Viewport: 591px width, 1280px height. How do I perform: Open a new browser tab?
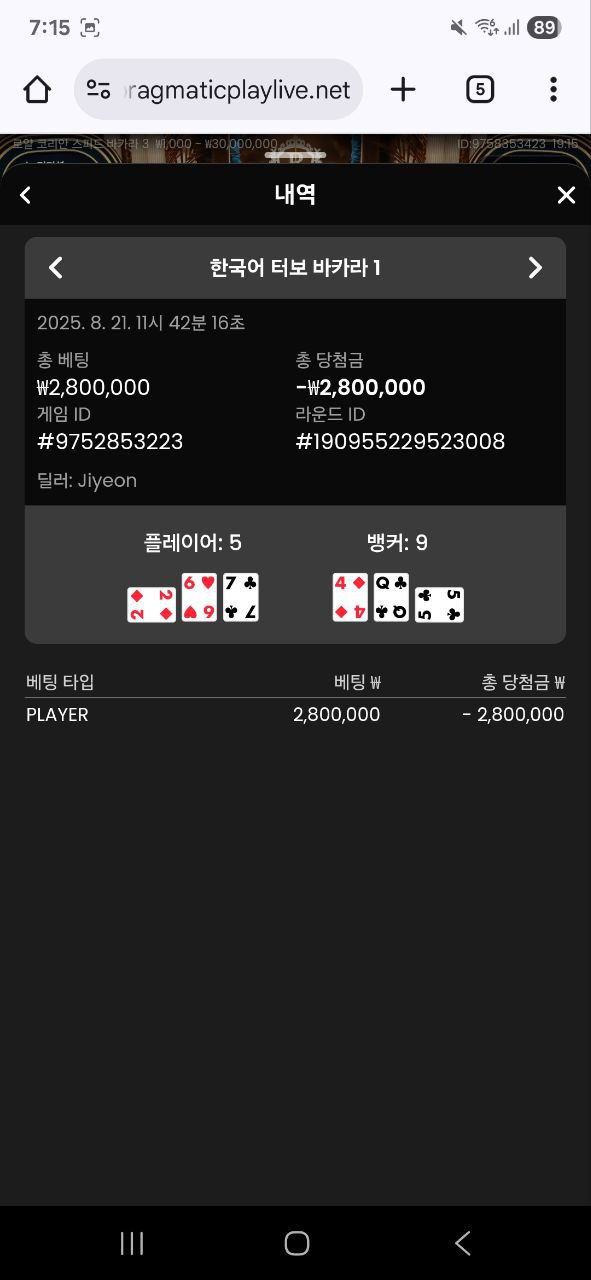(x=403, y=90)
